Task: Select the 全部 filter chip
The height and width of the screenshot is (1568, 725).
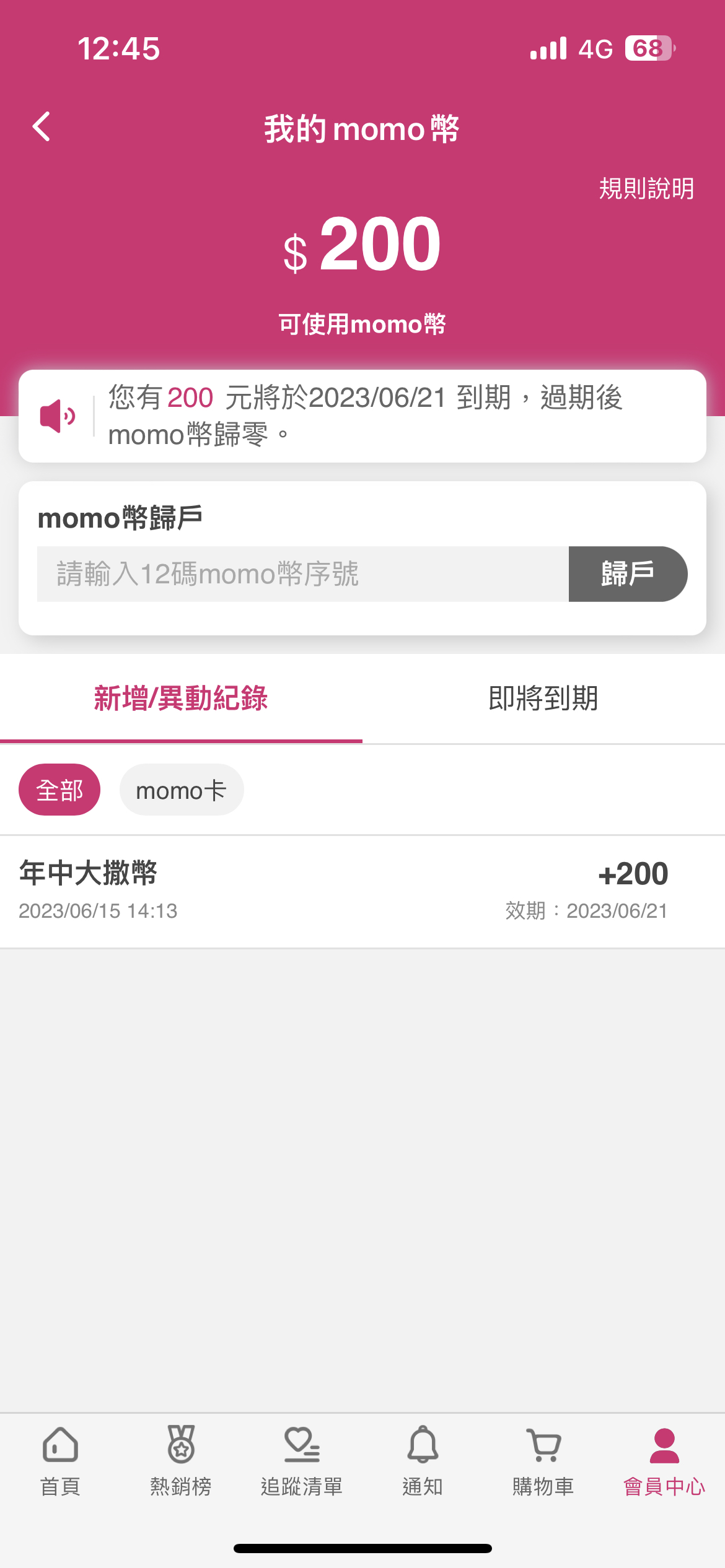Action: tap(59, 790)
